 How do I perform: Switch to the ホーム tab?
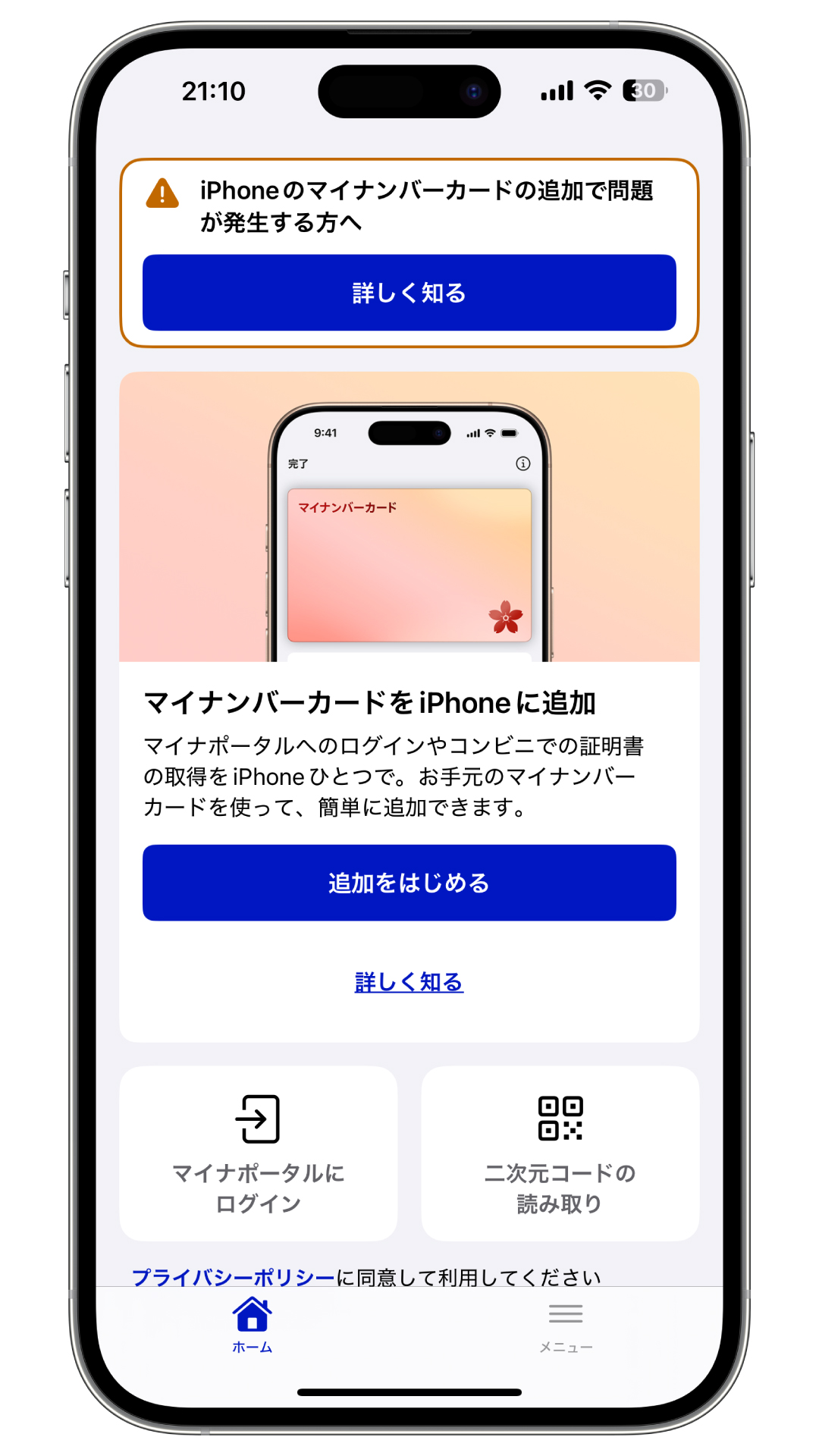pos(253,1326)
